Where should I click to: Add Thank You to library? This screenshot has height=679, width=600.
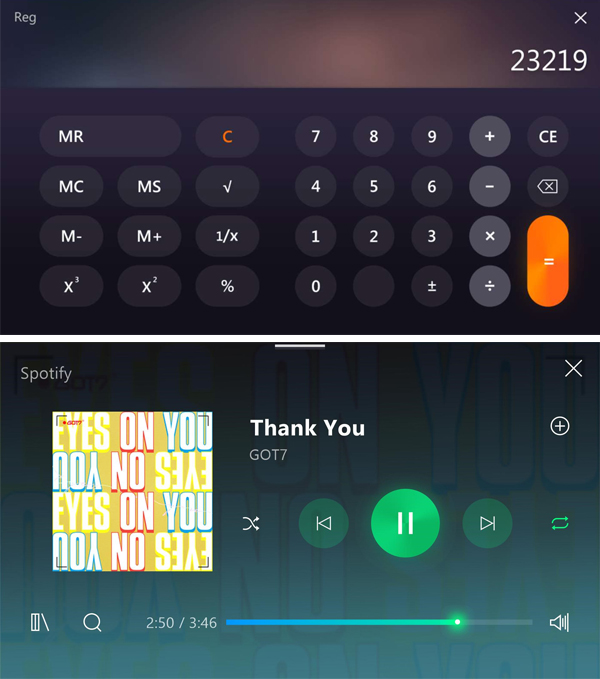click(x=560, y=426)
